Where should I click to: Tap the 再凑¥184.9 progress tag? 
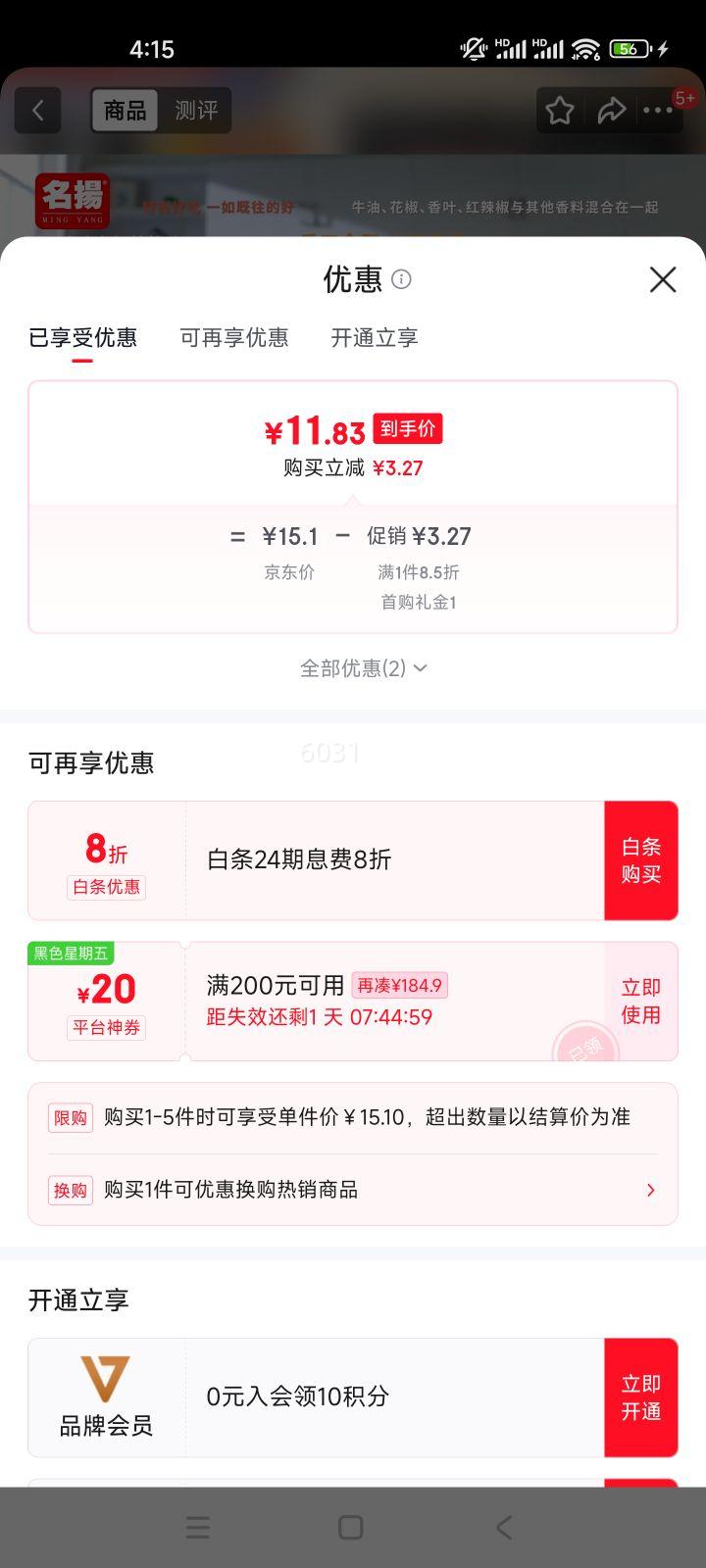(406, 985)
